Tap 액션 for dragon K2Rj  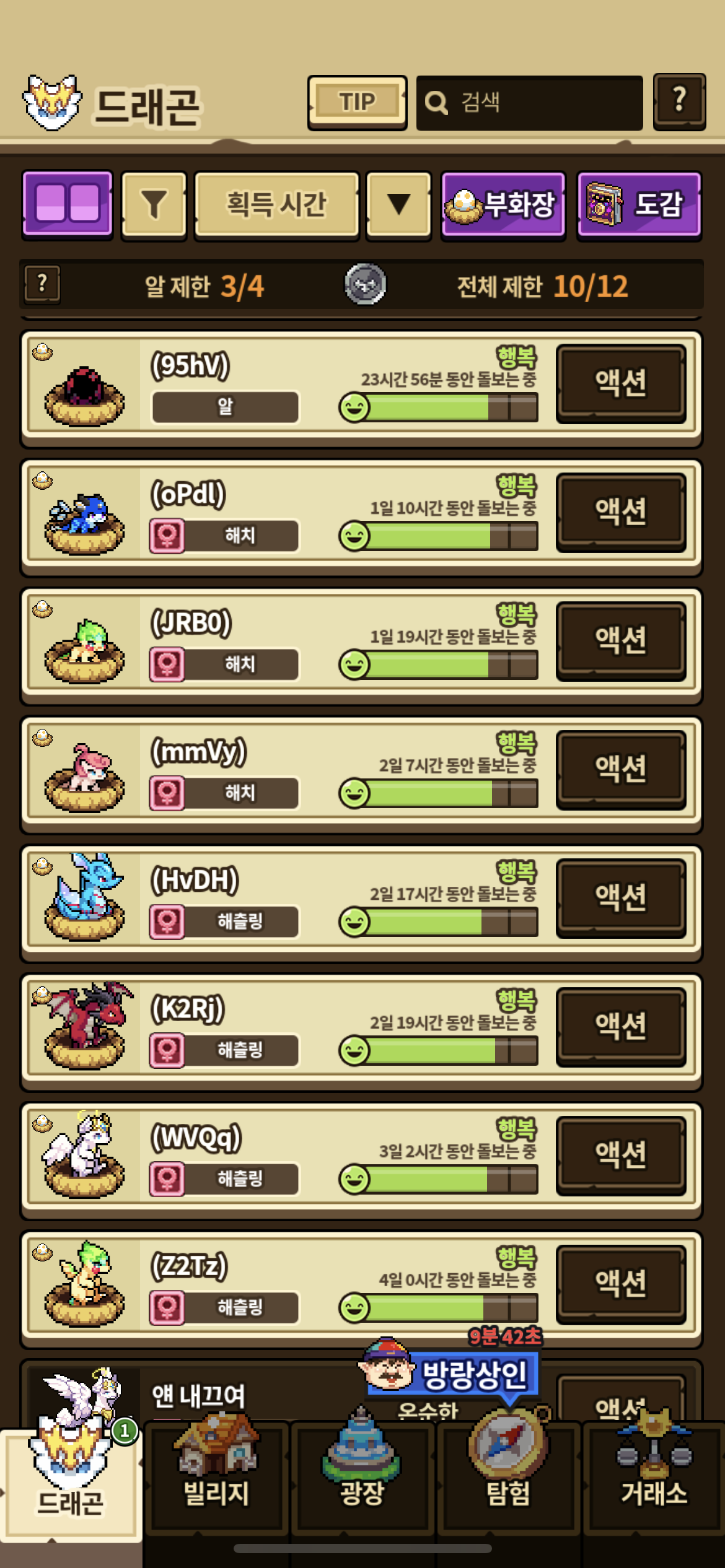(x=620, y=1027)
